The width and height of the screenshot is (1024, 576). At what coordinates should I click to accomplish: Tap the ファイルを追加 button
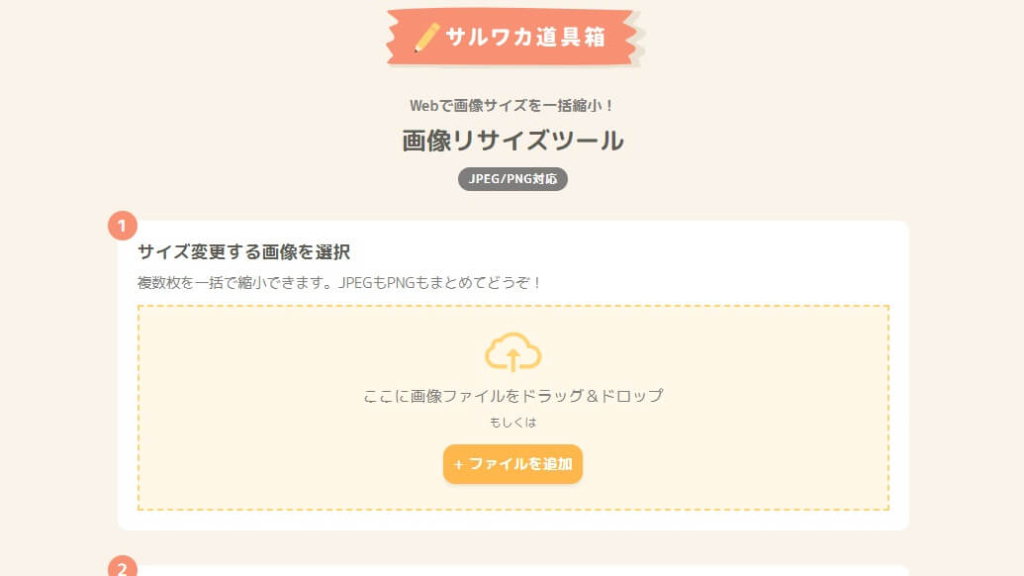pyautogui.click(x=512, y=464)
